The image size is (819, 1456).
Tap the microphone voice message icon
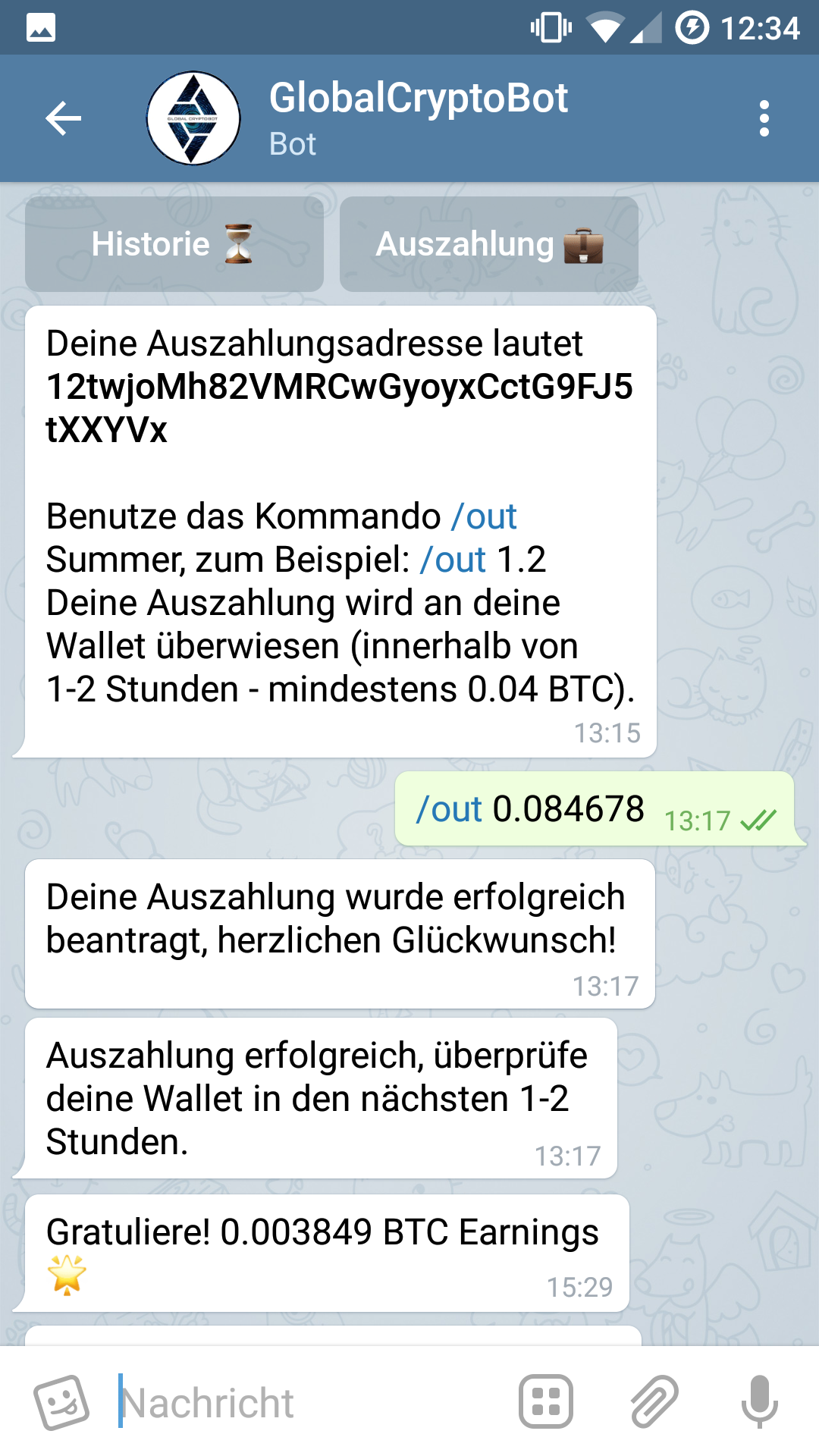[x=759, y=1401]
